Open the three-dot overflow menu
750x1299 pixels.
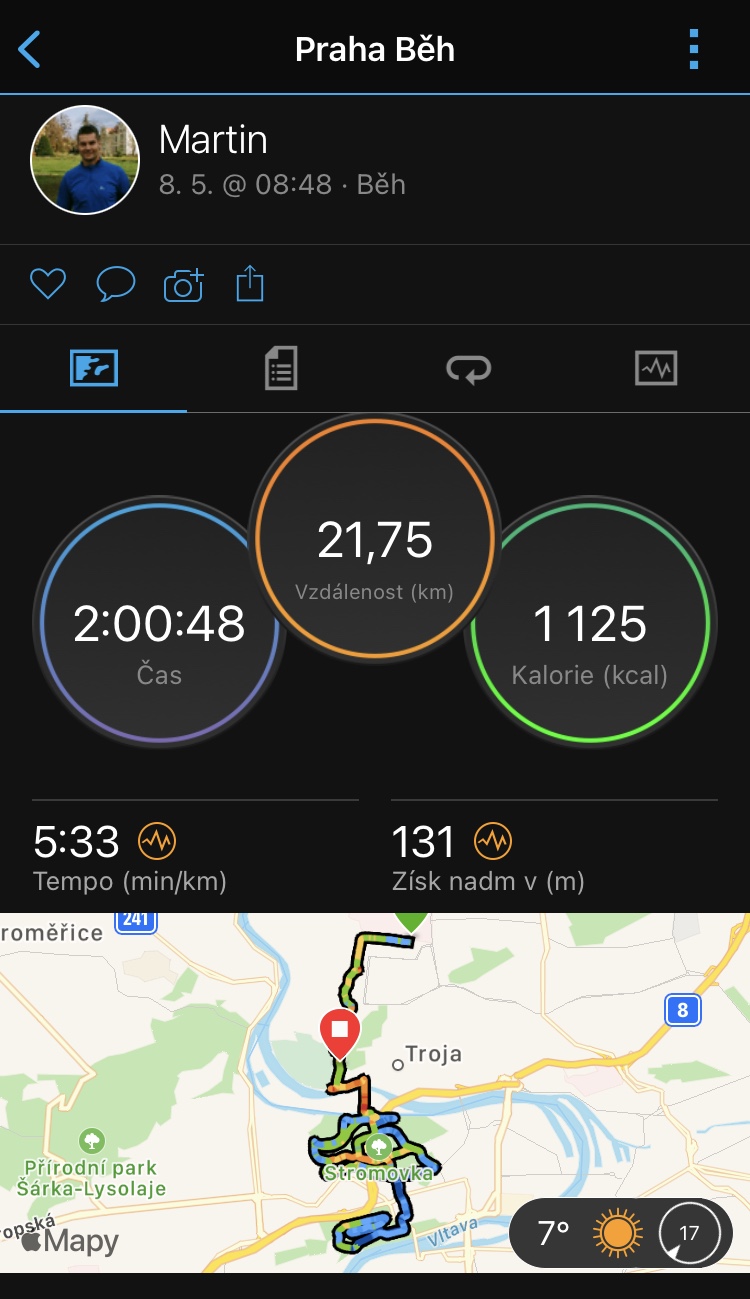(x=694, y=49)
